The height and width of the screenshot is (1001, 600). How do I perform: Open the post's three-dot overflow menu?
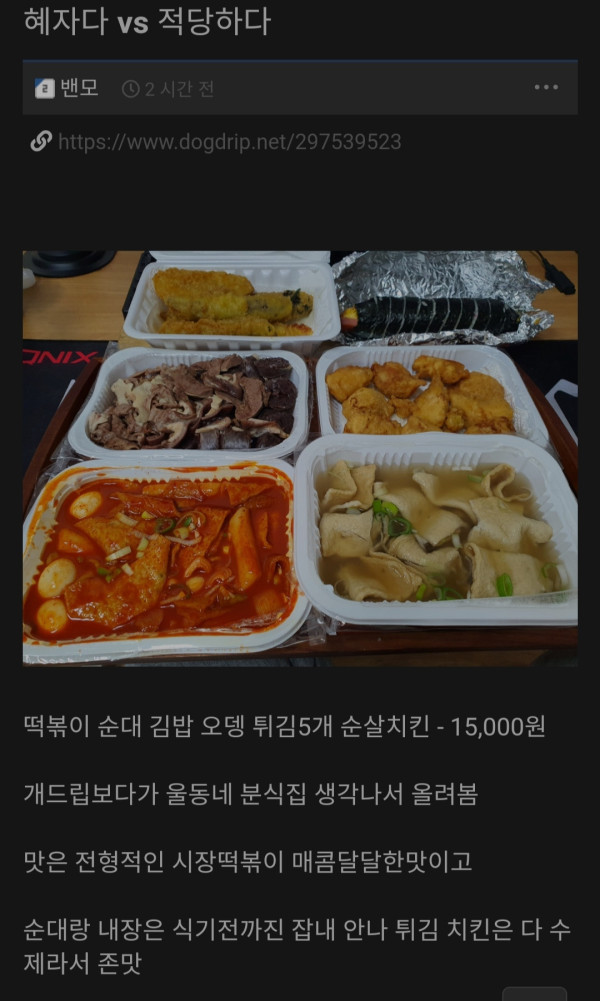[x=546, y=88]
